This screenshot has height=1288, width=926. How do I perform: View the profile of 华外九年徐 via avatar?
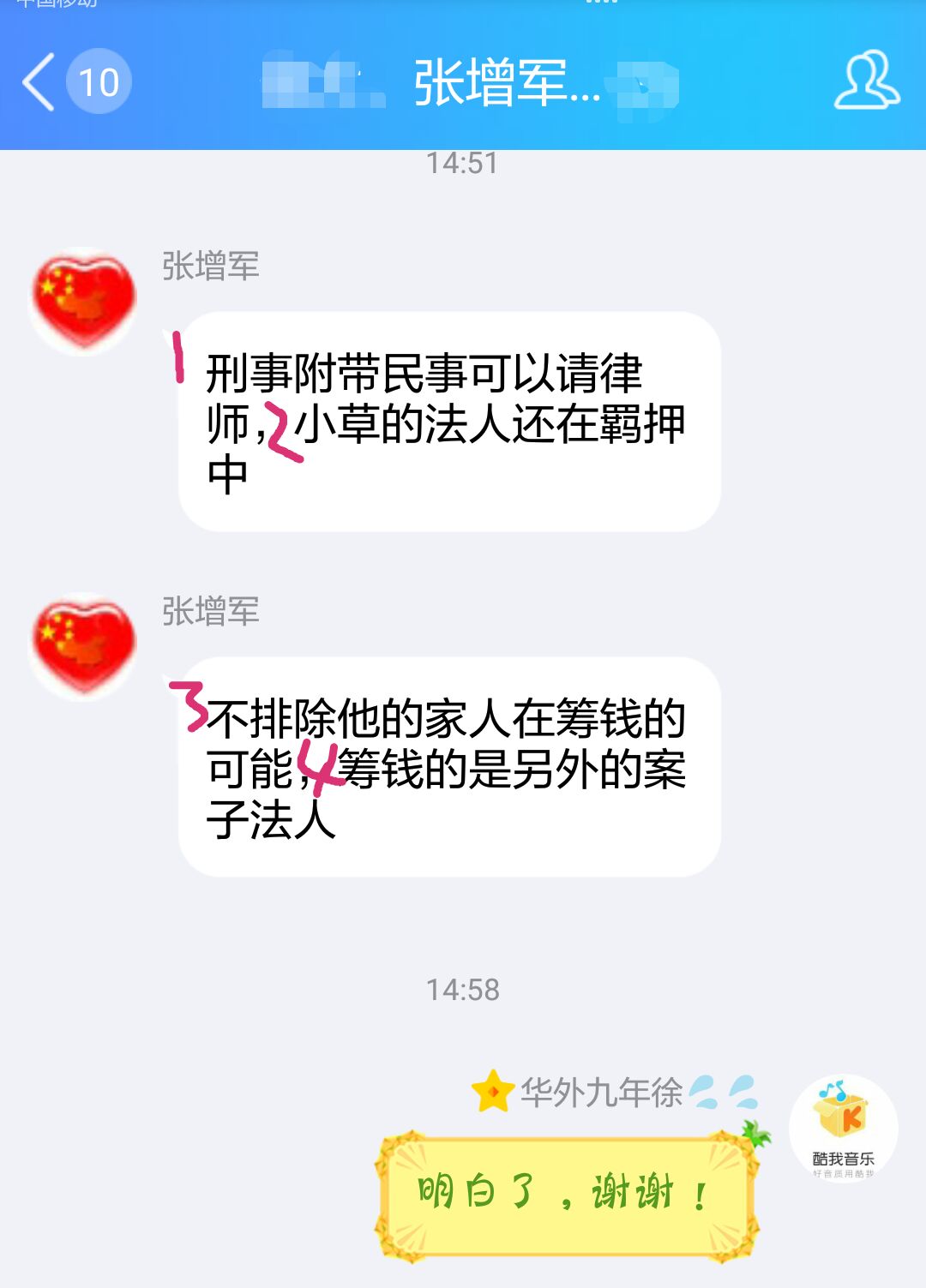pyautogui.click(x=842, y=1129)
